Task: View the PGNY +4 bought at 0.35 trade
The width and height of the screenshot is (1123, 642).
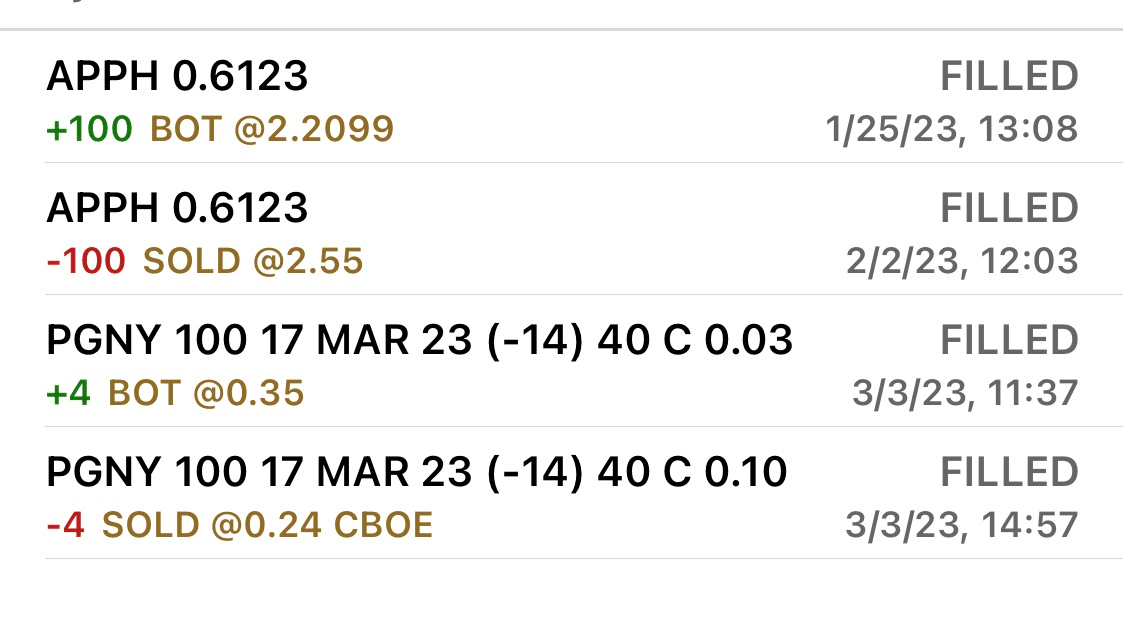Action: click(560, 365)
